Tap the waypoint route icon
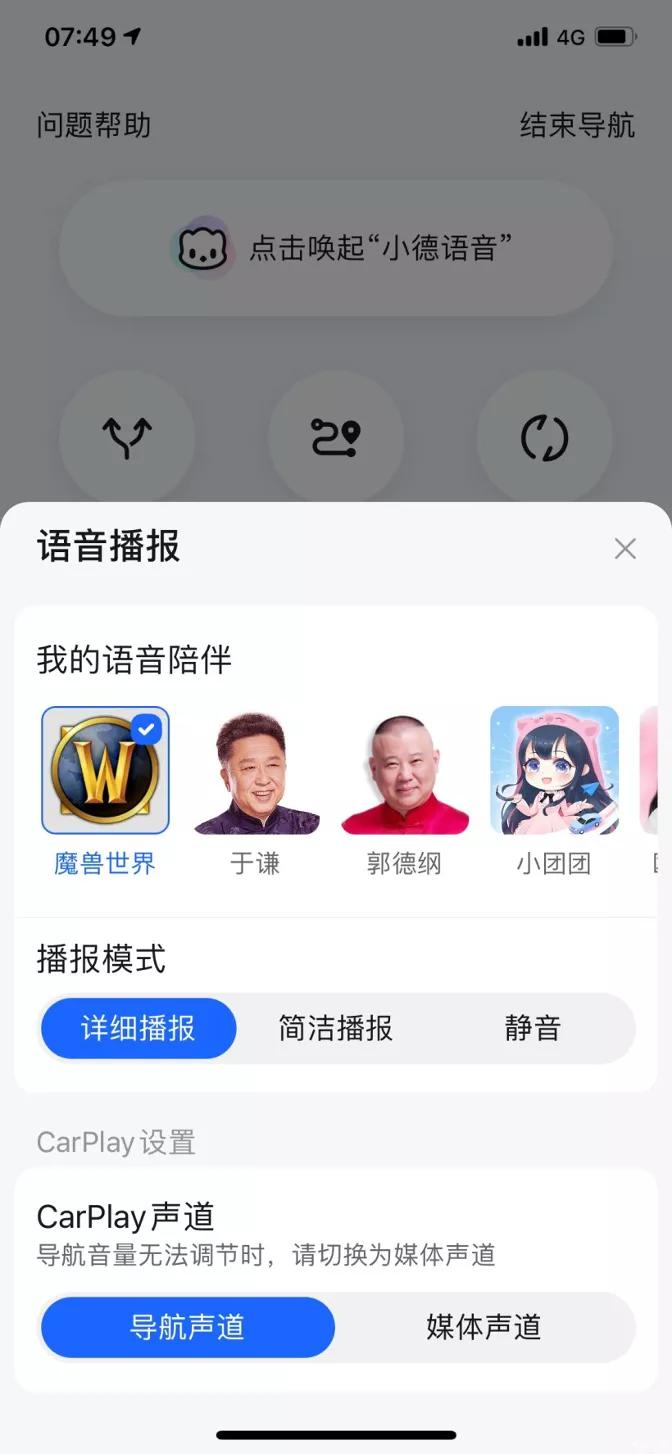The image size is (672, 1454). (336, 438)
